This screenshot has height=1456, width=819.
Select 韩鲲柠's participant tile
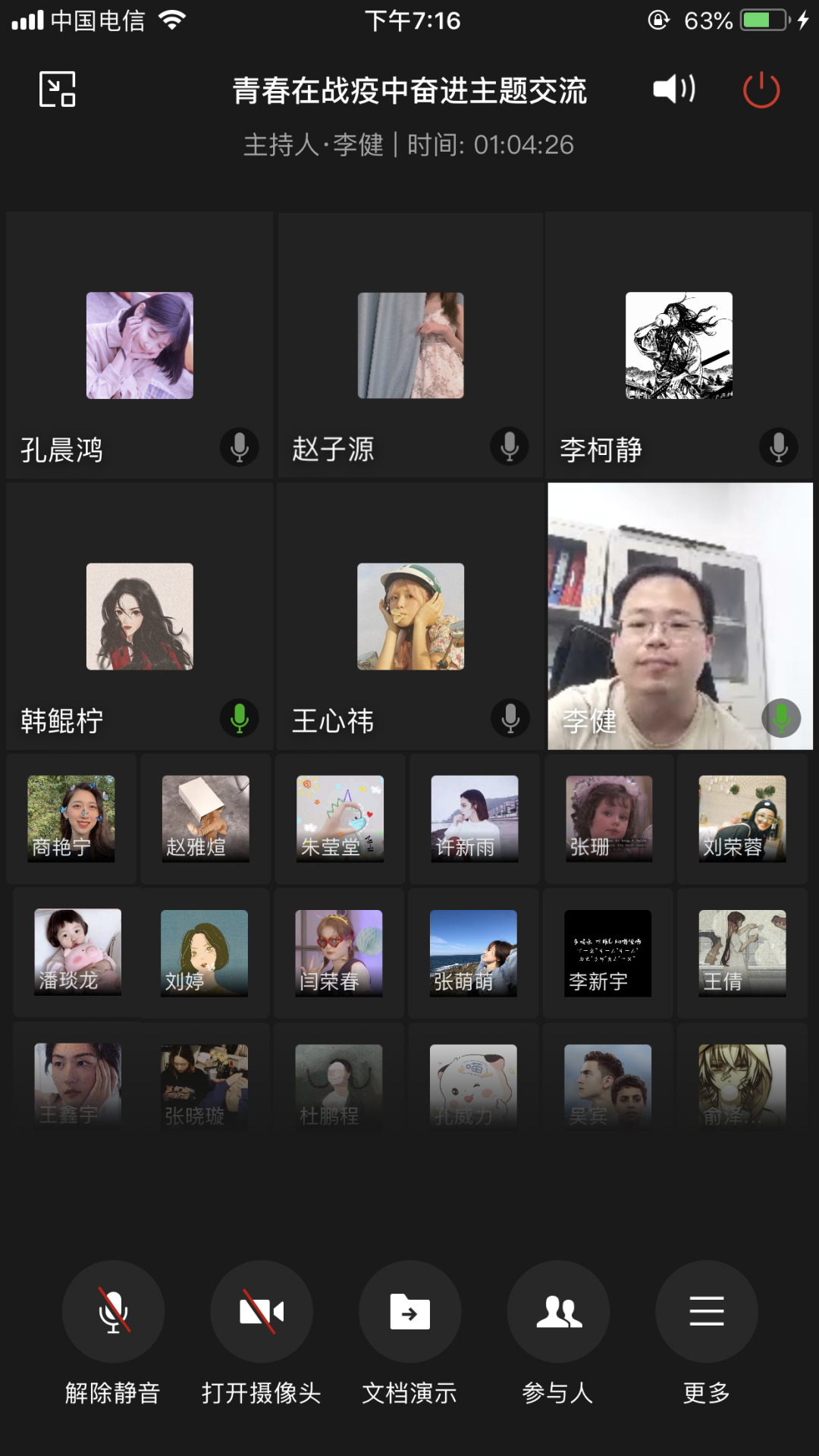pos(140,617)
